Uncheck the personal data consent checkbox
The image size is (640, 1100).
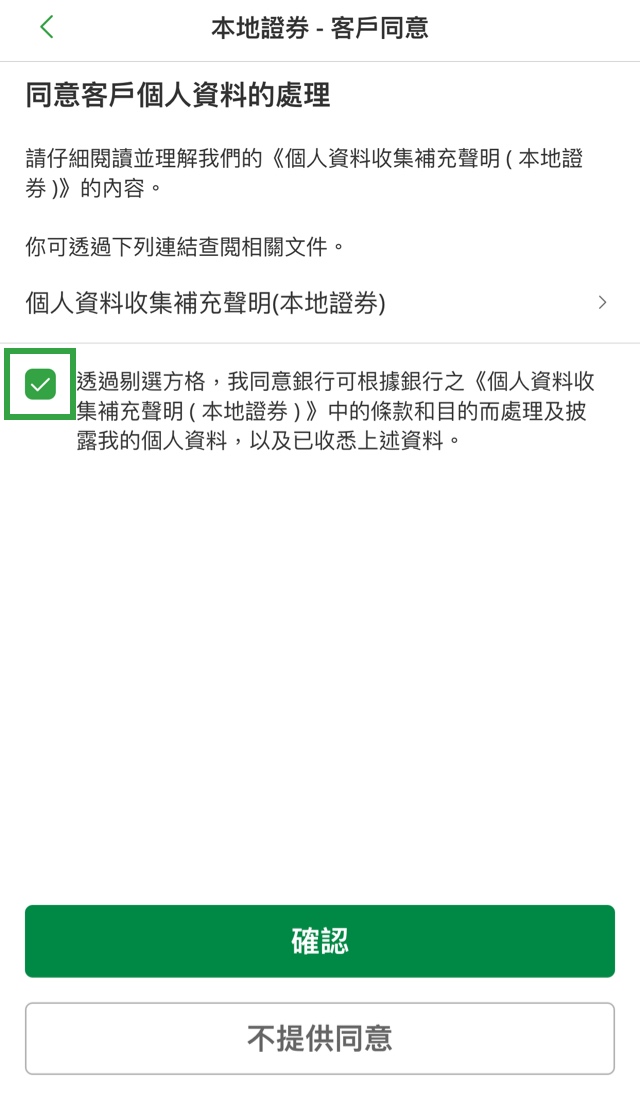point(40,384)
